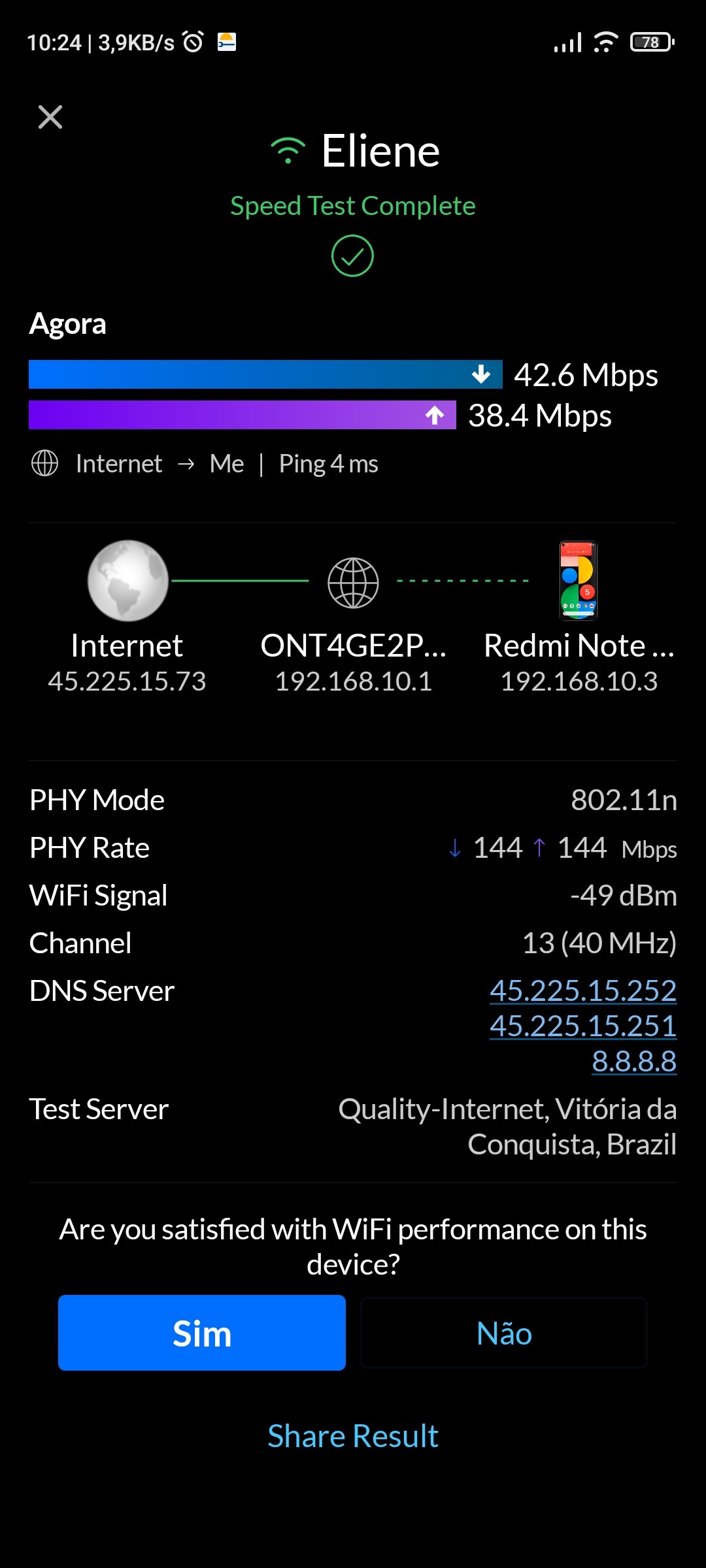Open DNS server 45.225.15.252 link
The image size is (706, 1568).
coord(582,990)
